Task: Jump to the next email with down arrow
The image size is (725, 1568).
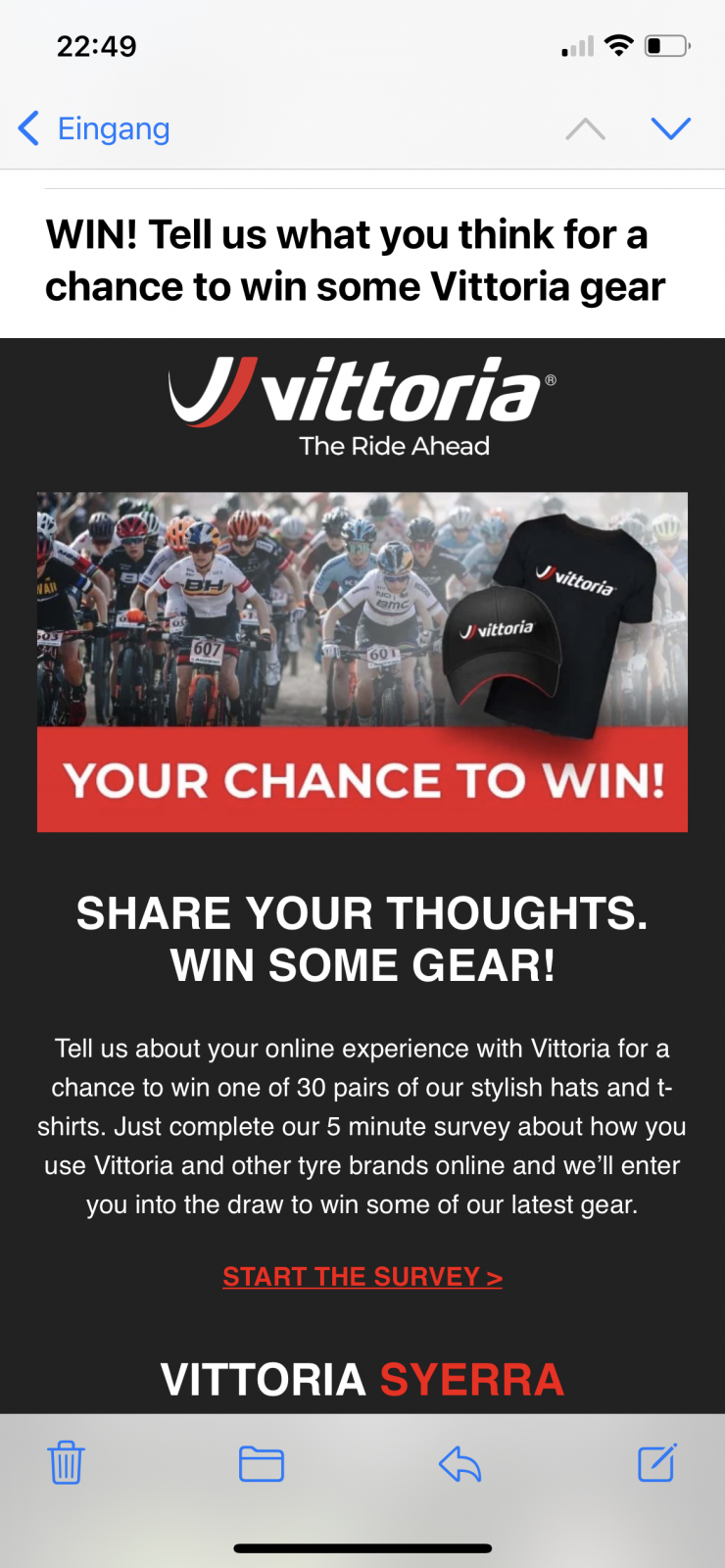Action: pyautogui.click(x=671, y=128)
